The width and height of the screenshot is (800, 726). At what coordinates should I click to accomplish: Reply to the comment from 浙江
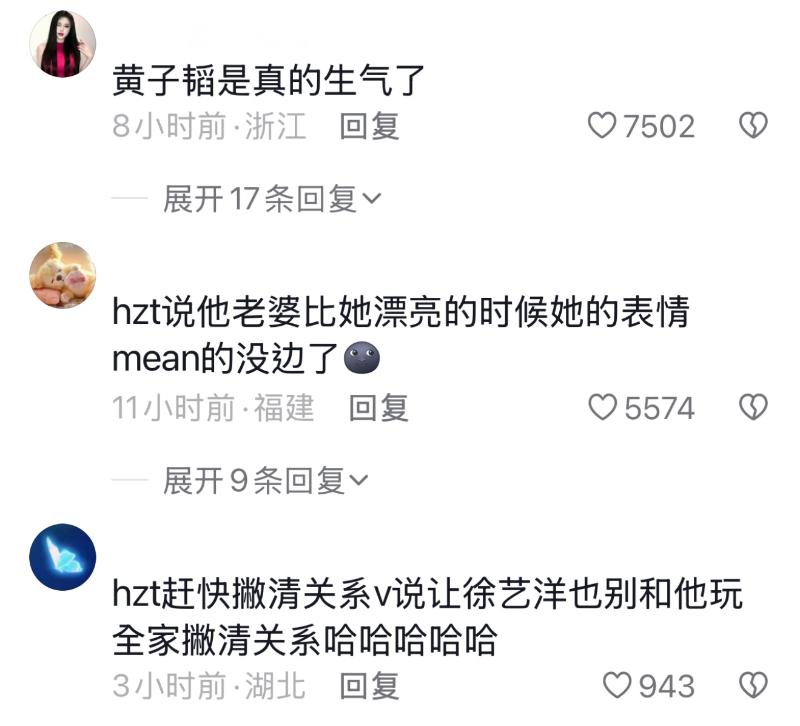(x=370, y=126)
